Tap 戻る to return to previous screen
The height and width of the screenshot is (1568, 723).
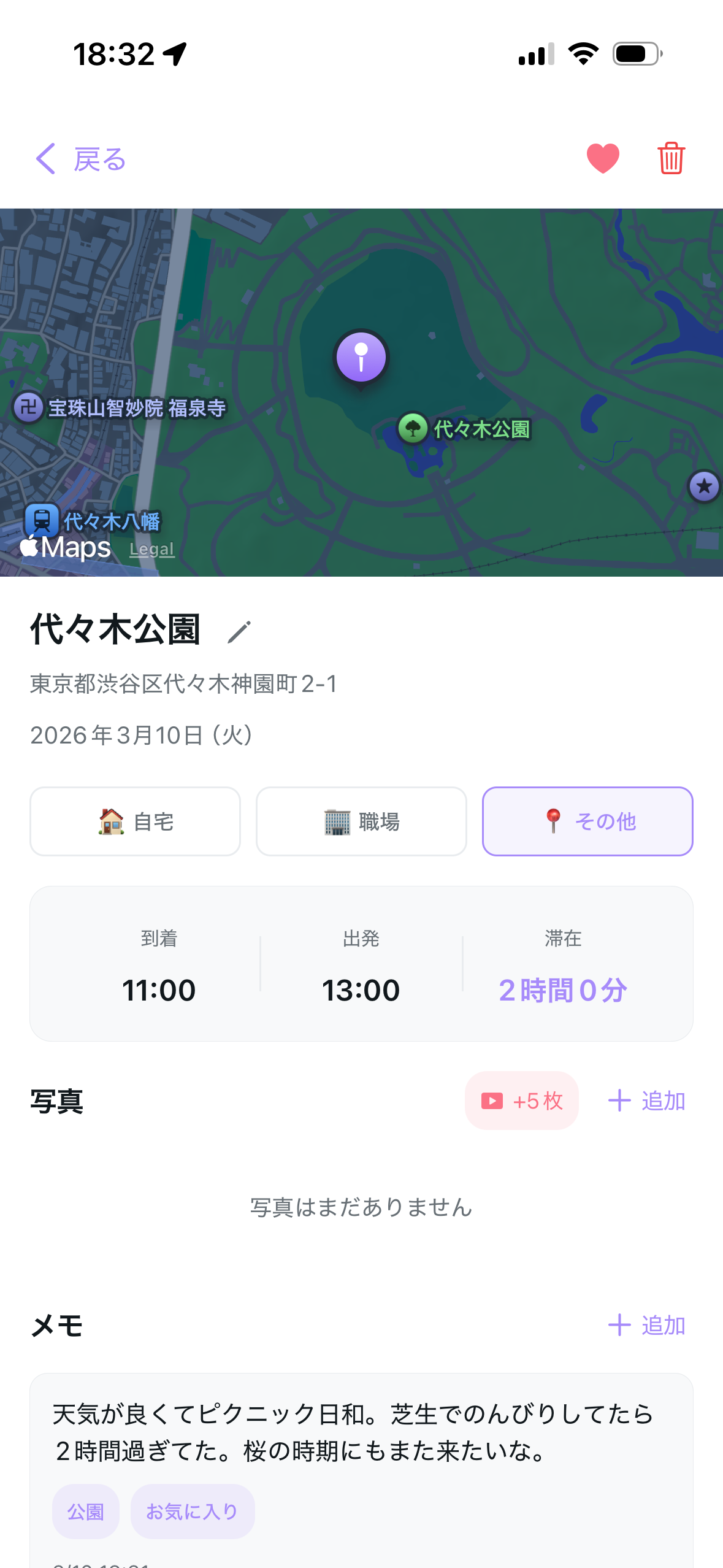(98, 158)
